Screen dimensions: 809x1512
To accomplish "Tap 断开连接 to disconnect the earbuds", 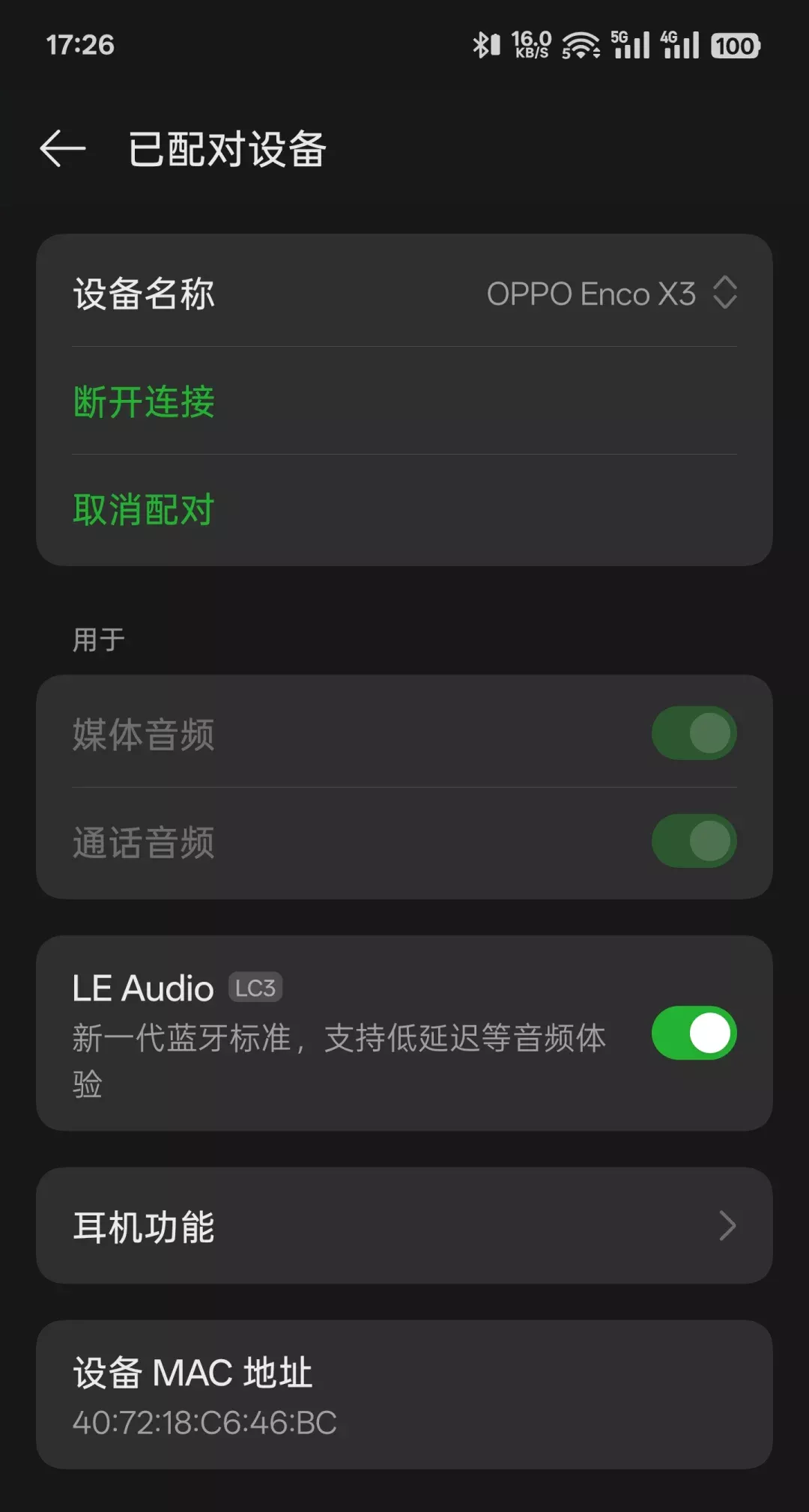I will [x=144, y=402].
